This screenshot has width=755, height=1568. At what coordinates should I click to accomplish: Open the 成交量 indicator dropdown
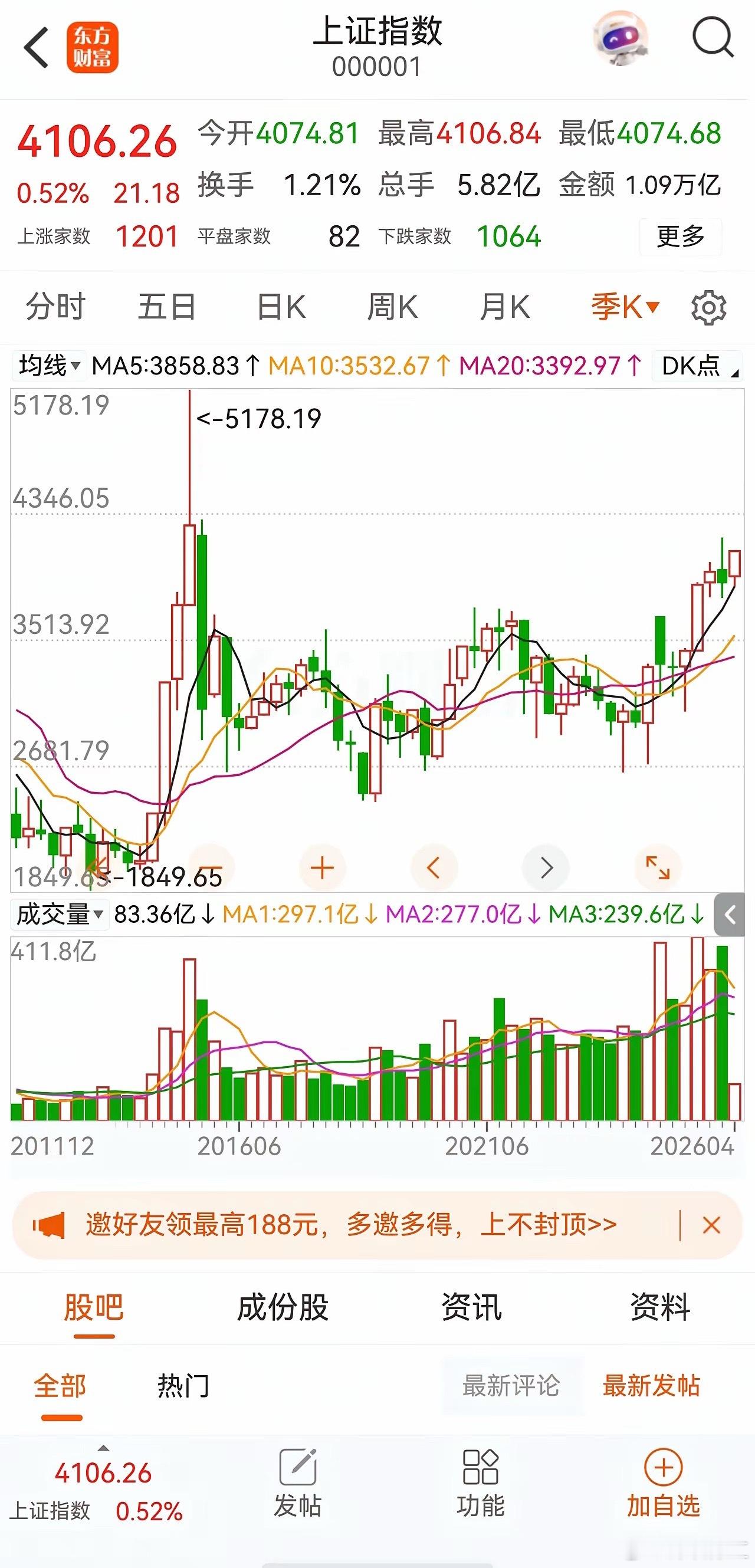(59, 914)
